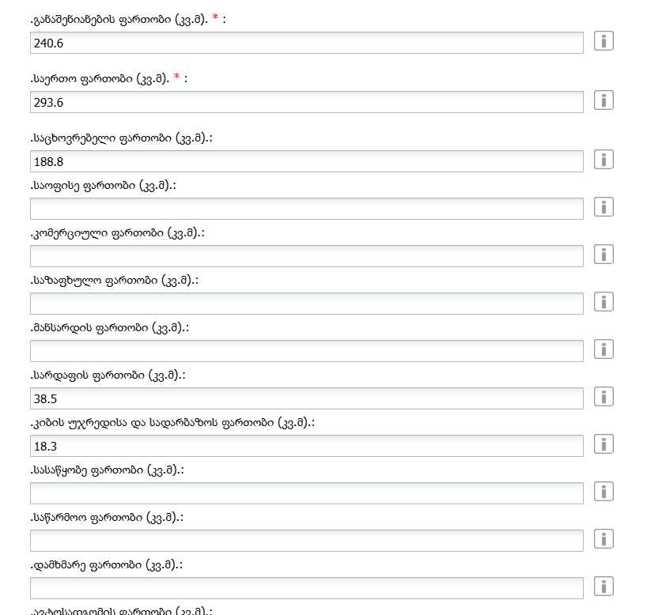Edit the stairwell area field showing 18.3
This screenshot has width=647, height=615.
pyautogui.click(x=306, y=446)
